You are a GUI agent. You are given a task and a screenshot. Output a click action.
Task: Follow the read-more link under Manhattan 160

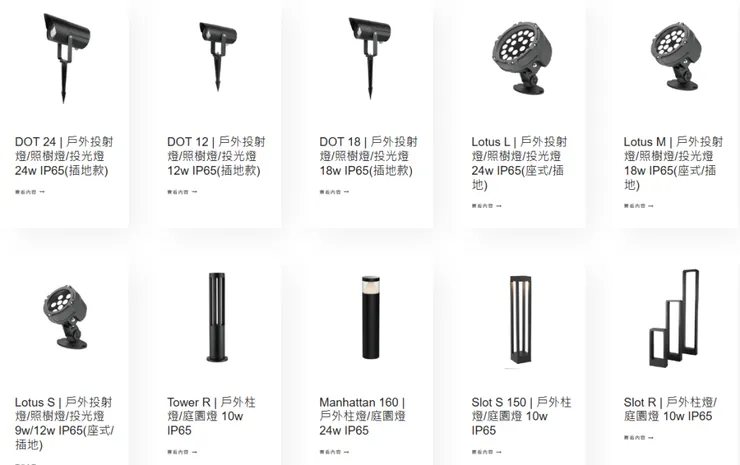click(x=334, y=452)
